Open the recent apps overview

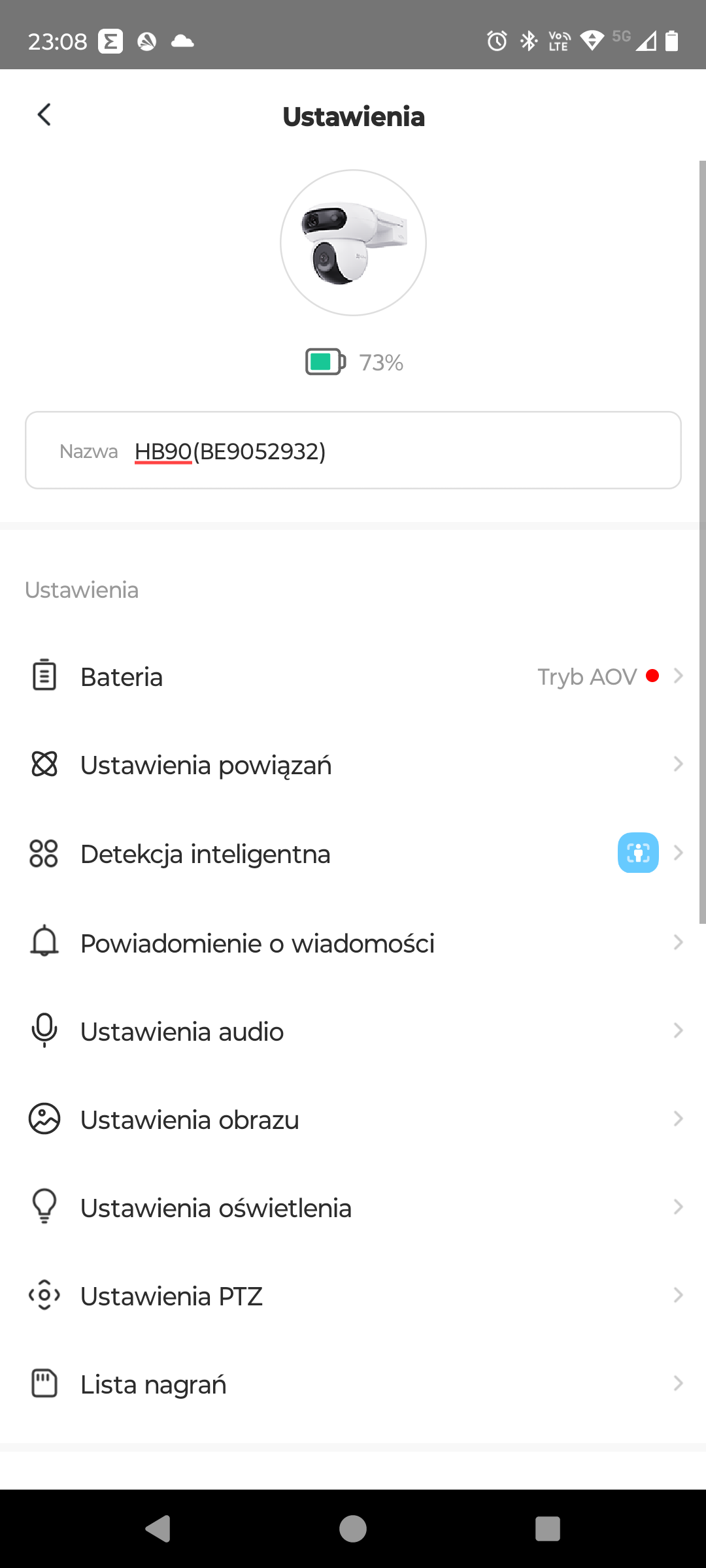tap(547, 1529)
